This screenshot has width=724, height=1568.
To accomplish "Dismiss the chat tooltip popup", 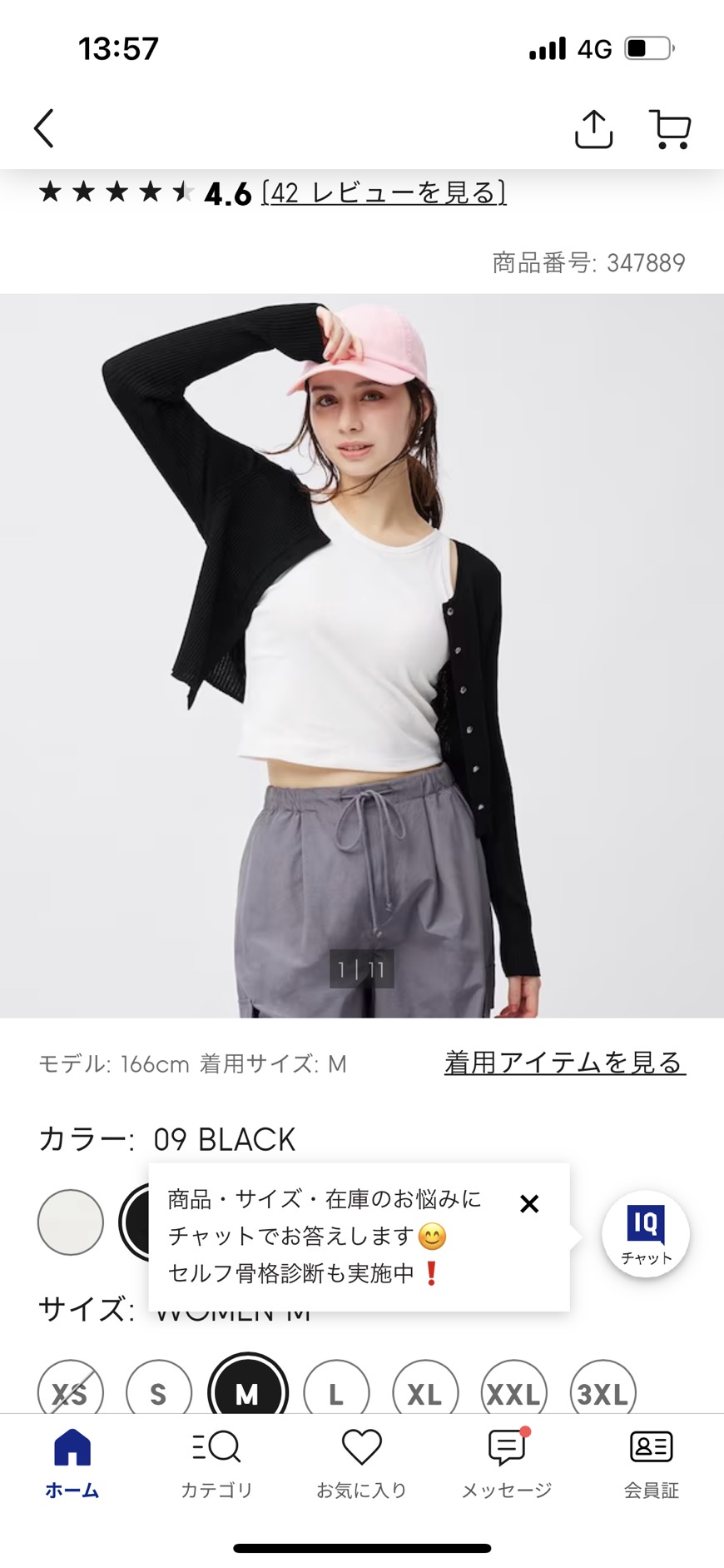I will tap(529, 1203).
